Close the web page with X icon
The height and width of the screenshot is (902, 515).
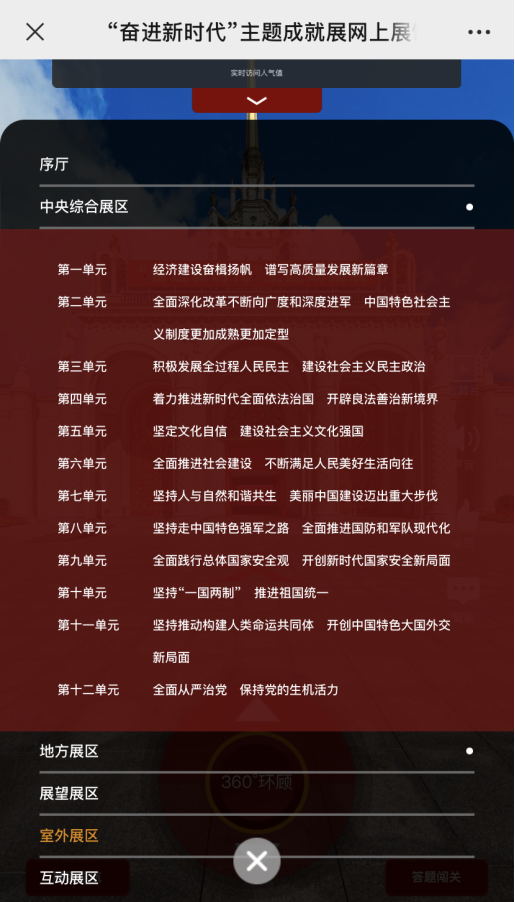tap(35, 32)
